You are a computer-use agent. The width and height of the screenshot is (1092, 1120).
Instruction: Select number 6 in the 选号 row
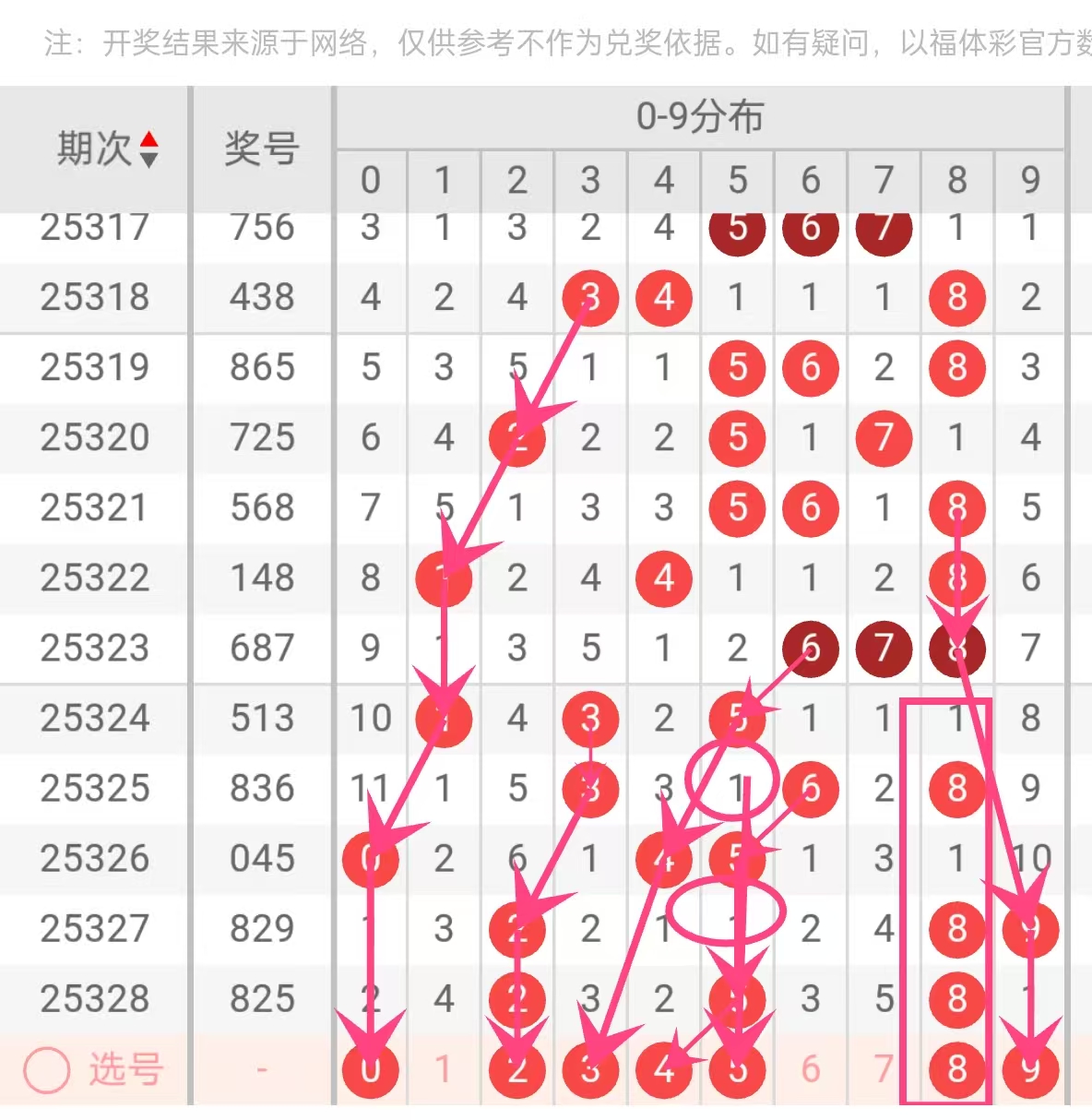click(x=810, y=1069)
